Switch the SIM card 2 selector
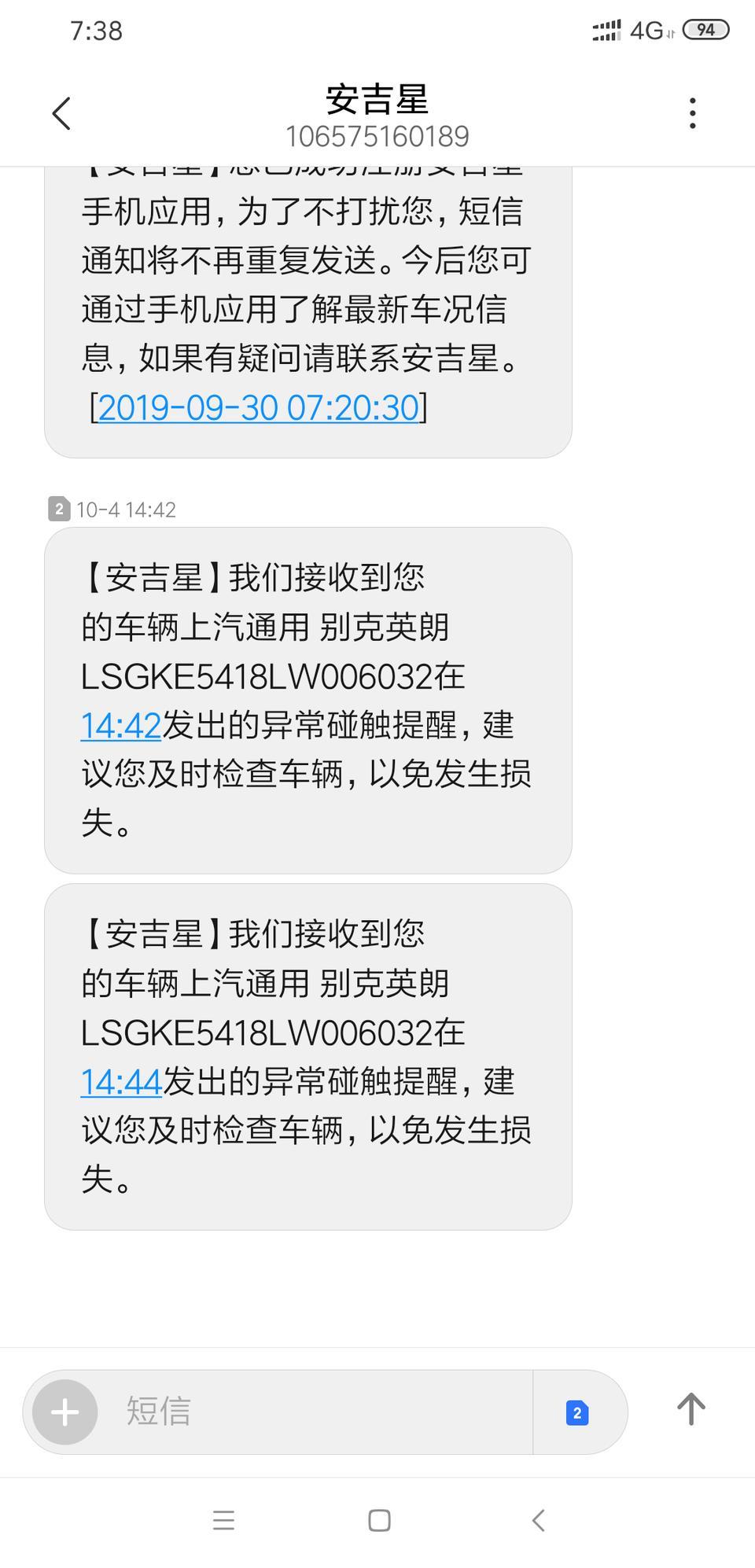 point(577,1413)
